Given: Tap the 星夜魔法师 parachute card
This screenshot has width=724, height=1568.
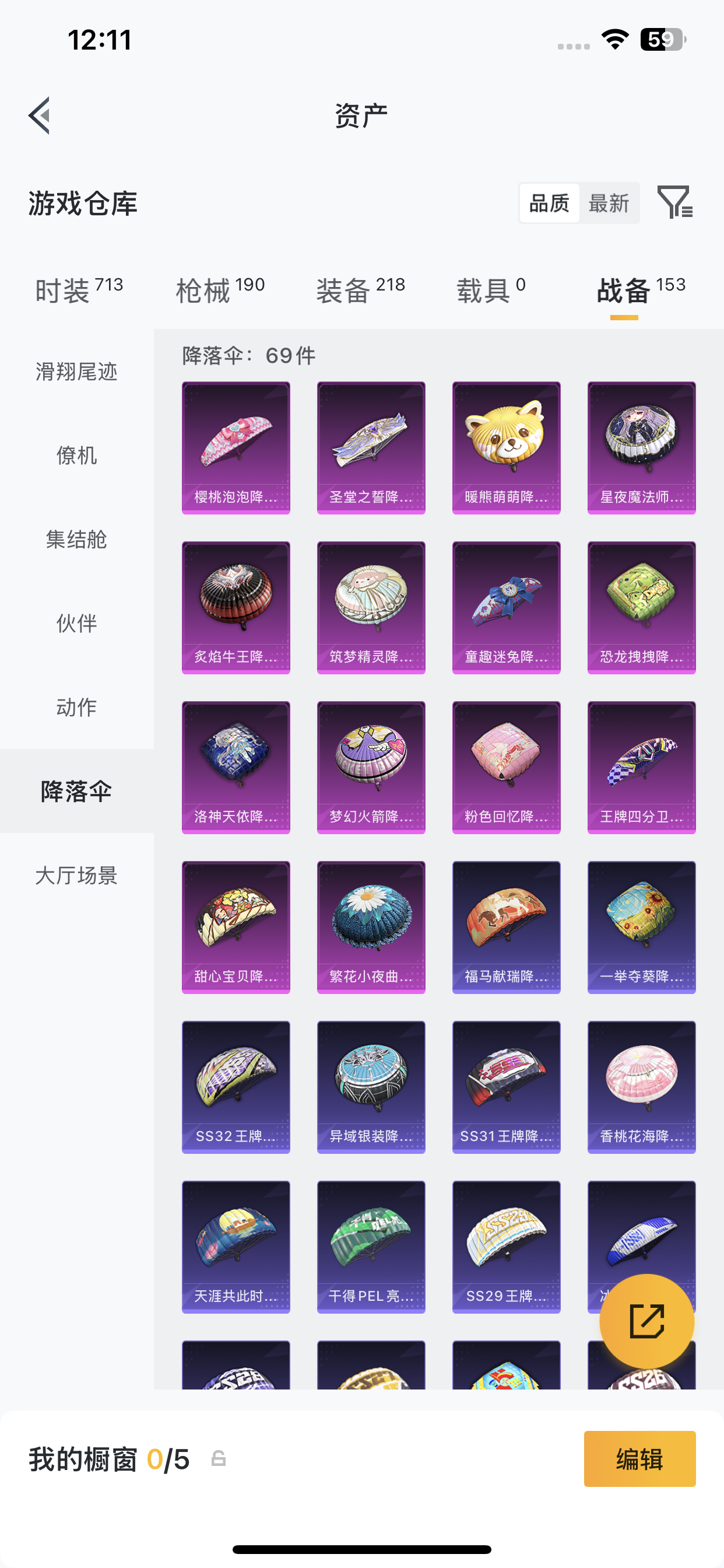Looking at the screenshot, I should [x=641, y=447].
